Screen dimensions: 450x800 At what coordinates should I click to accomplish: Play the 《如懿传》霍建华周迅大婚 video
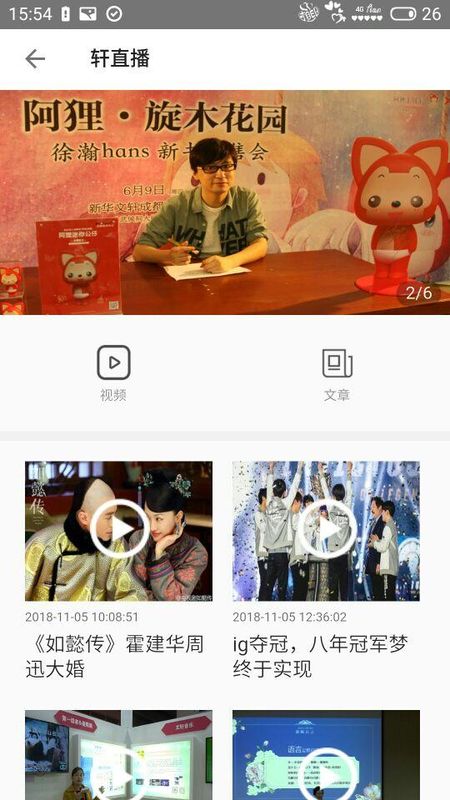119,531
